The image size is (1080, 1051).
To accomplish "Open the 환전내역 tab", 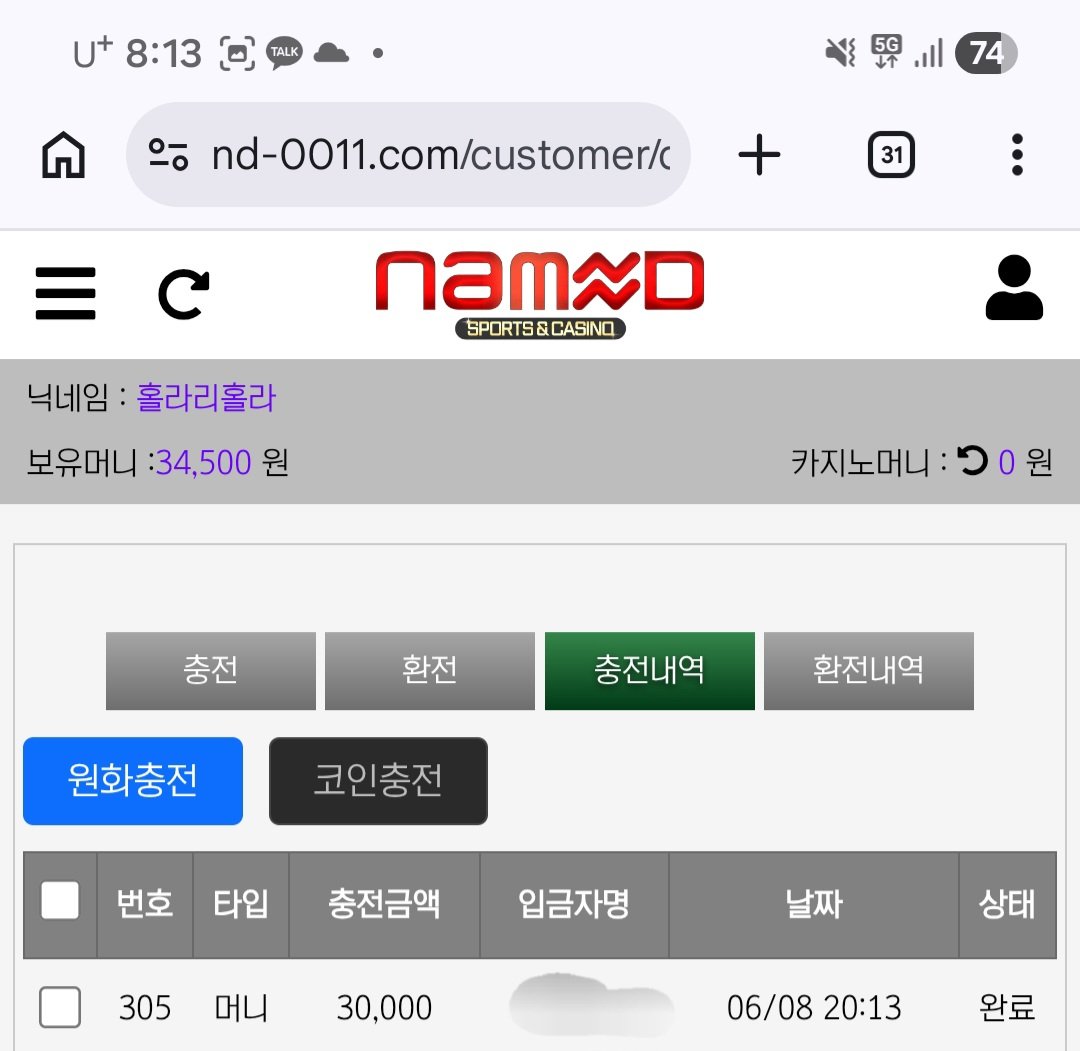I will 869,670.
